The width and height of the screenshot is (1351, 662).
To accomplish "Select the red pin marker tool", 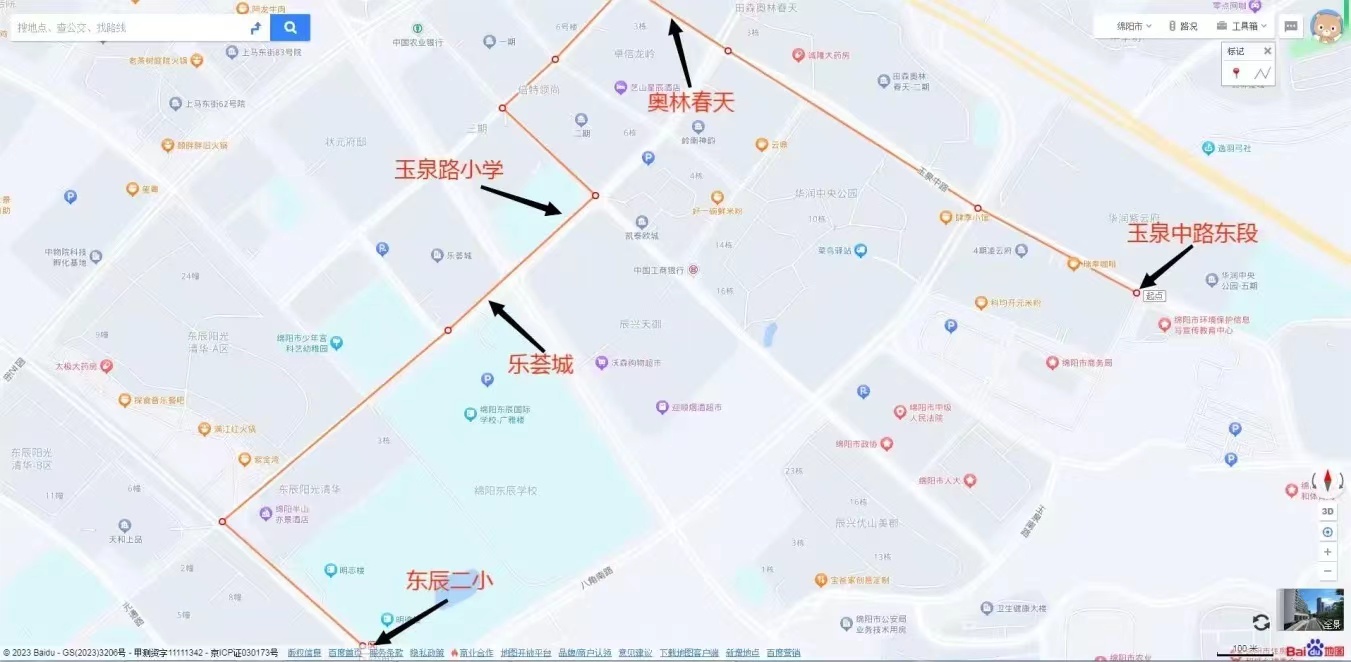I will (1237, 73).
